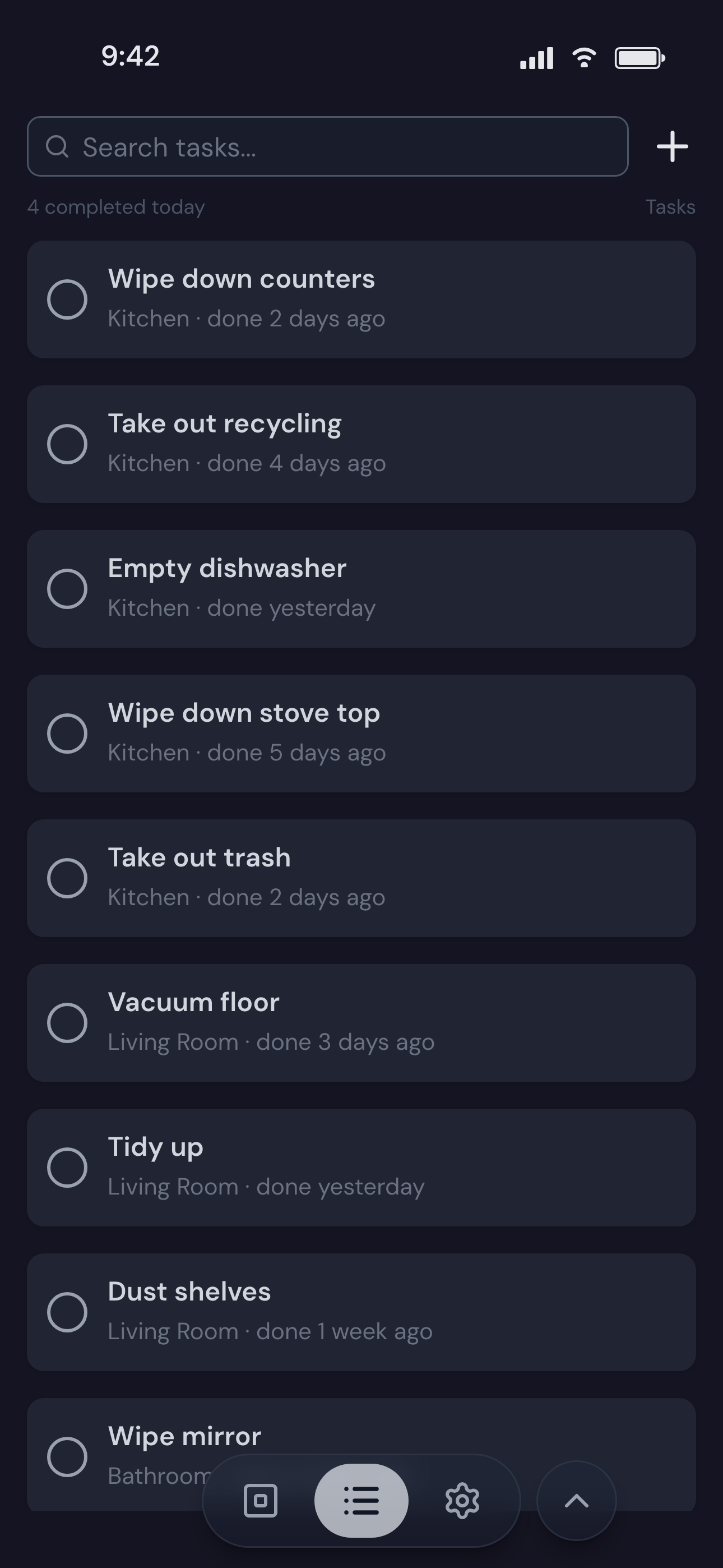Tap the cellular signal icon
Image resolution: width=723 pixels, height=1568 pixels.
pyautogui.click(x=536, y=57)
